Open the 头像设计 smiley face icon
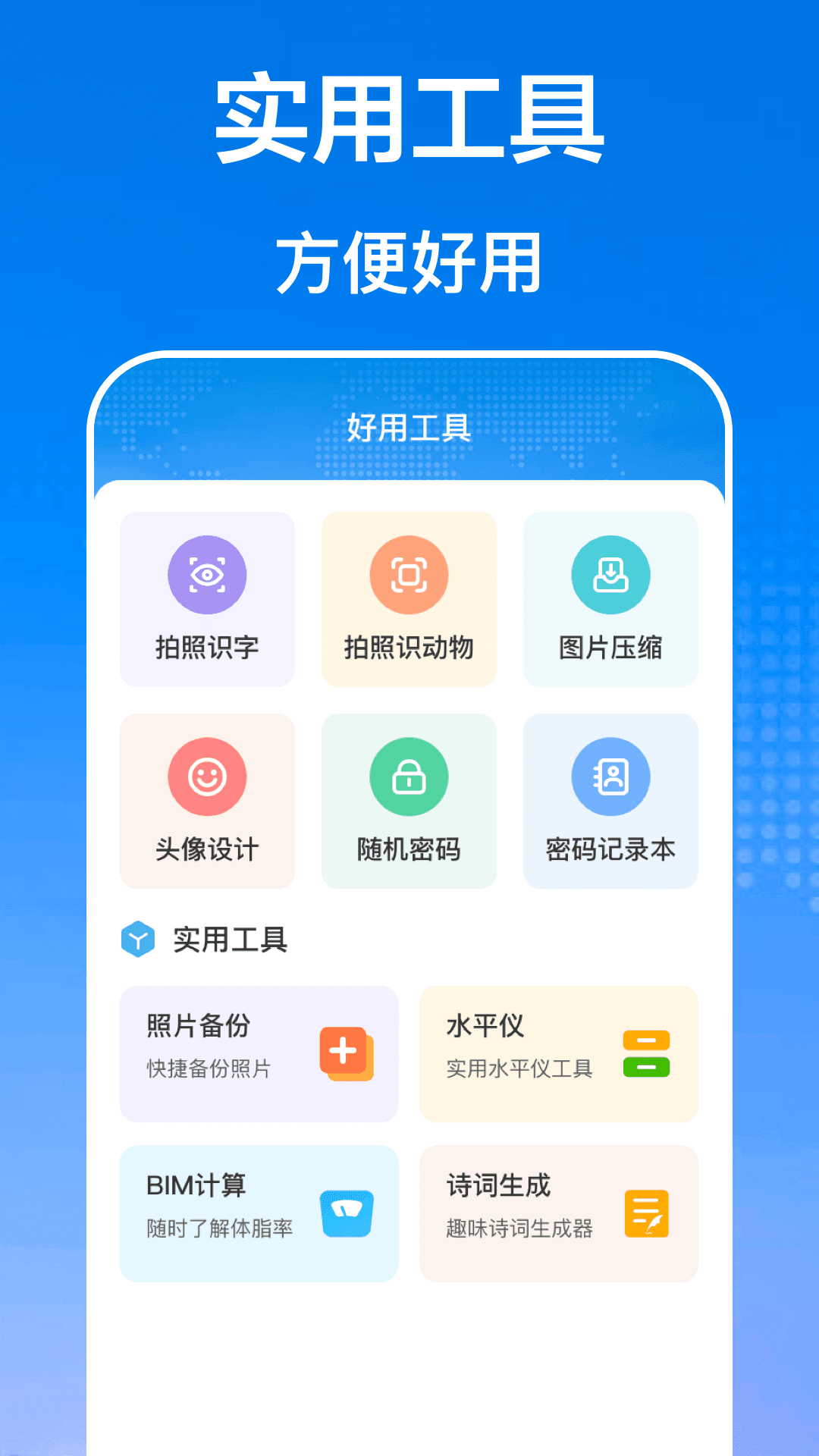The width and height of the screenshot is (819, 1456). (x=207, y=777)
